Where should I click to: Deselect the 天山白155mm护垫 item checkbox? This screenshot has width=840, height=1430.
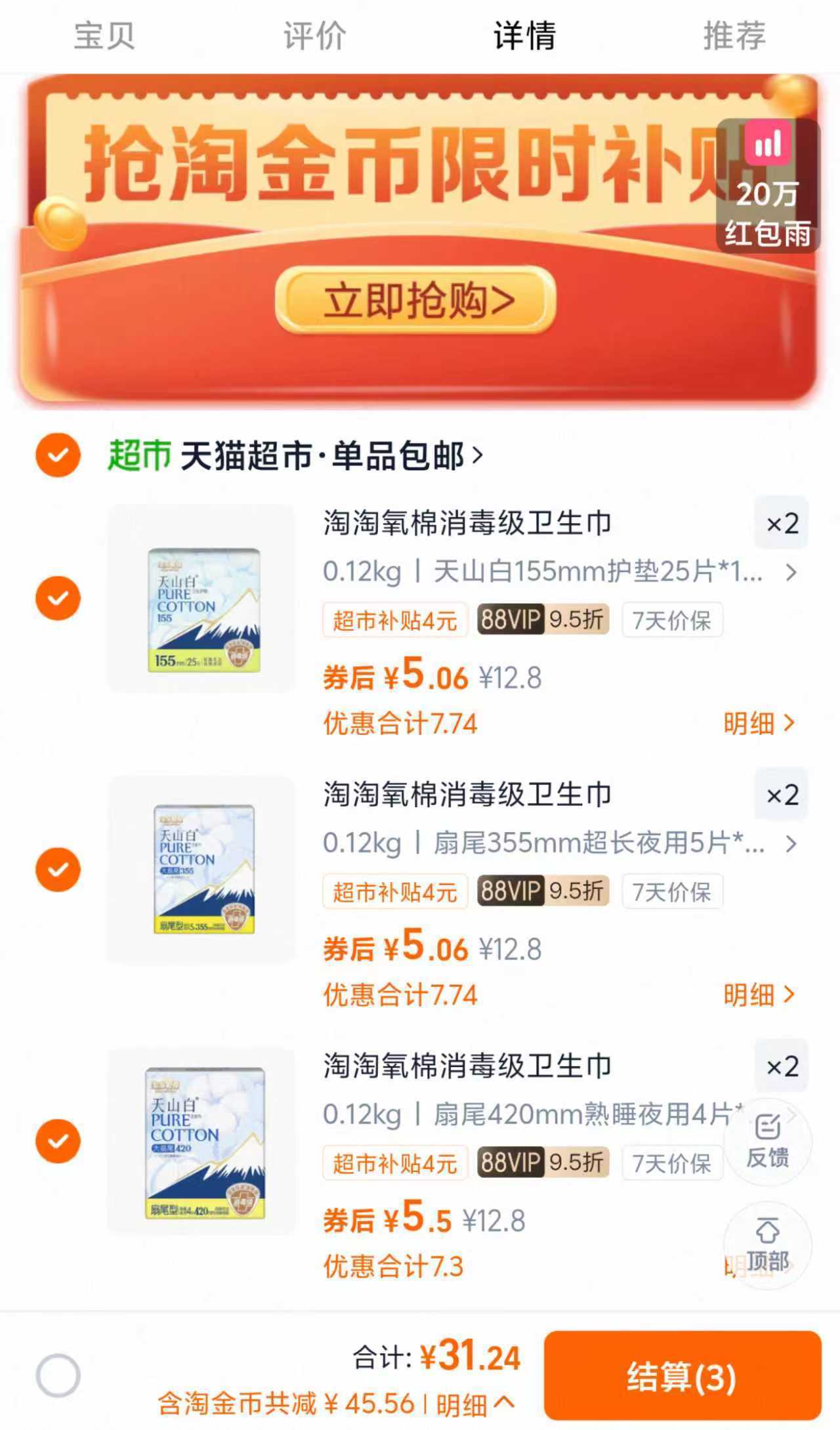click(58, 598)
